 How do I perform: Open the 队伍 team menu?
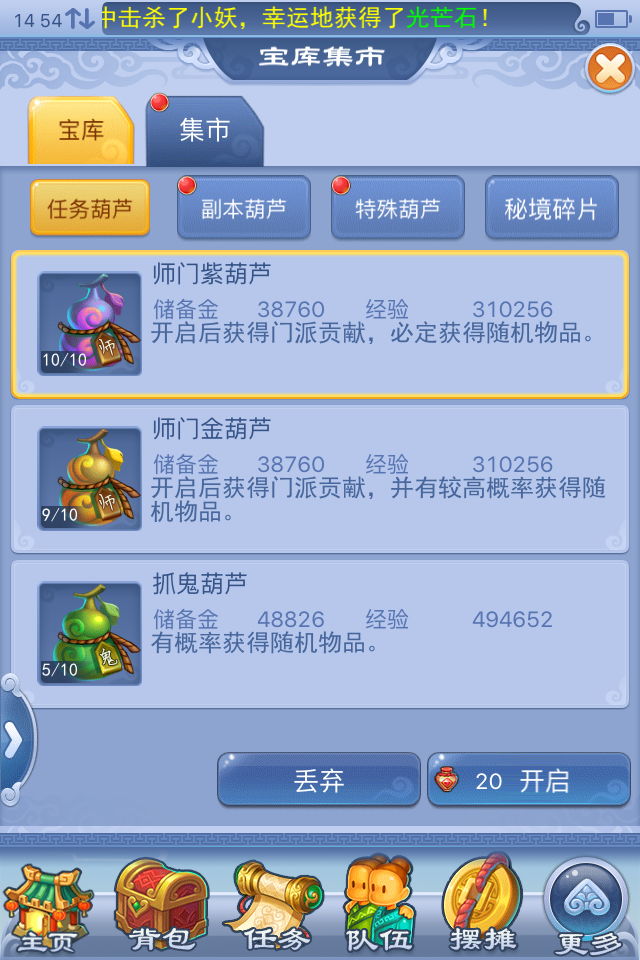point(378,905)
